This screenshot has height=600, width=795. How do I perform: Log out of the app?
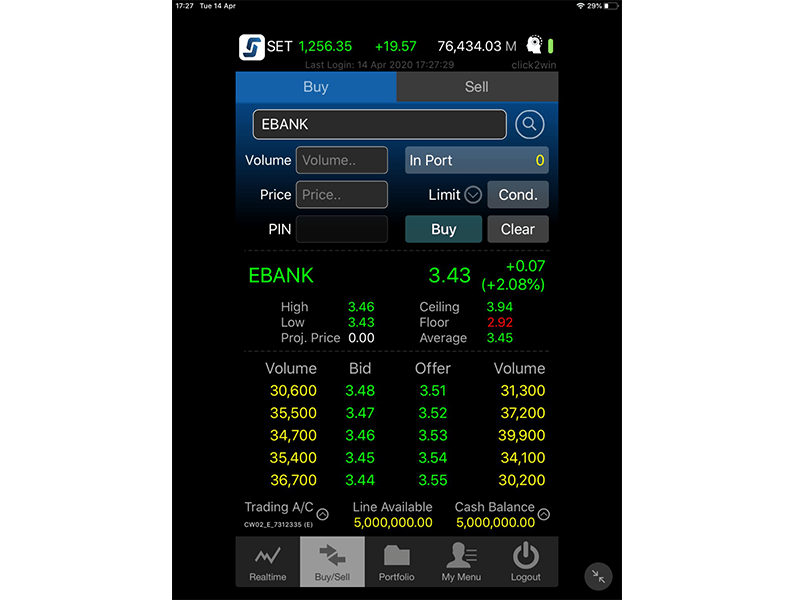pyautogui.click(x=525, y=562)
